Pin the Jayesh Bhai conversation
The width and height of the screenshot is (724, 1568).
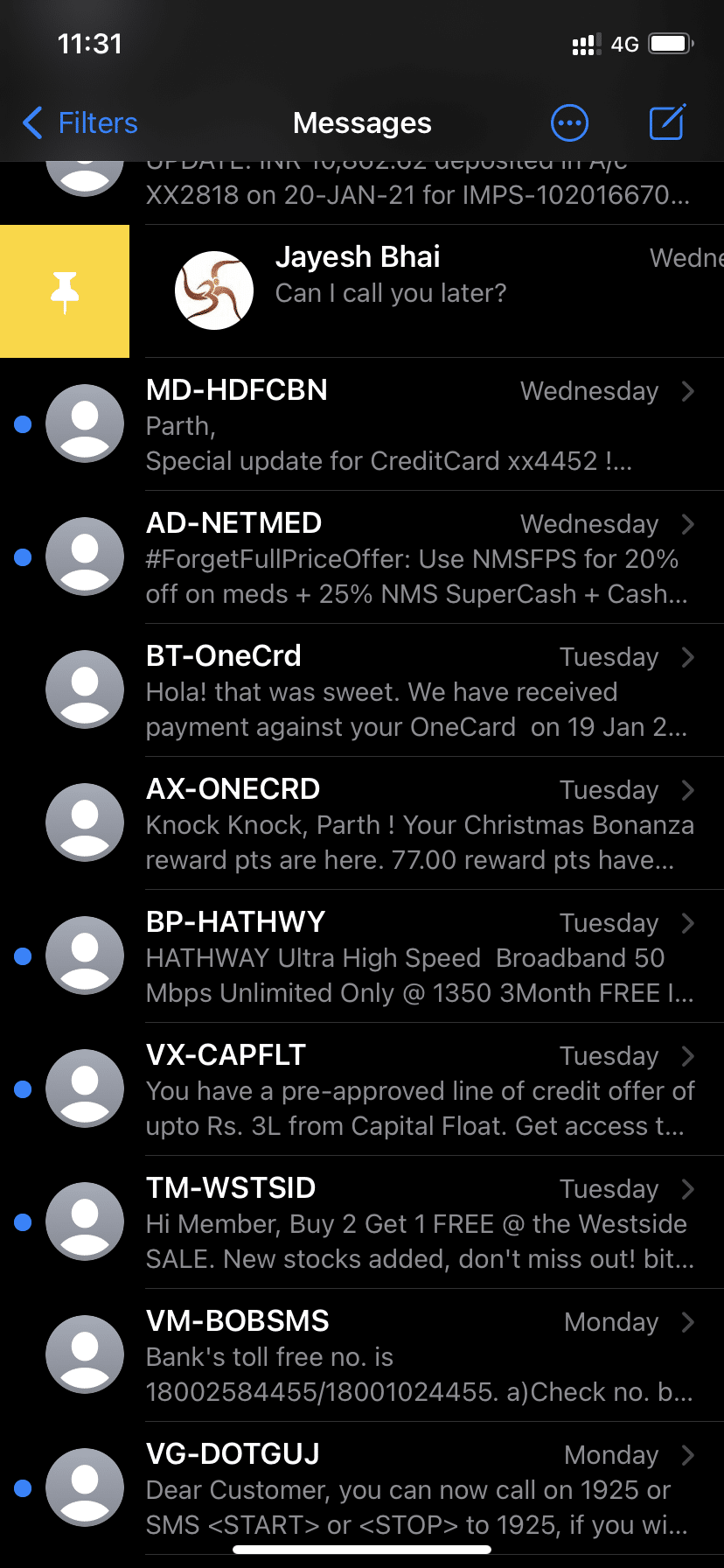point(65,291)
